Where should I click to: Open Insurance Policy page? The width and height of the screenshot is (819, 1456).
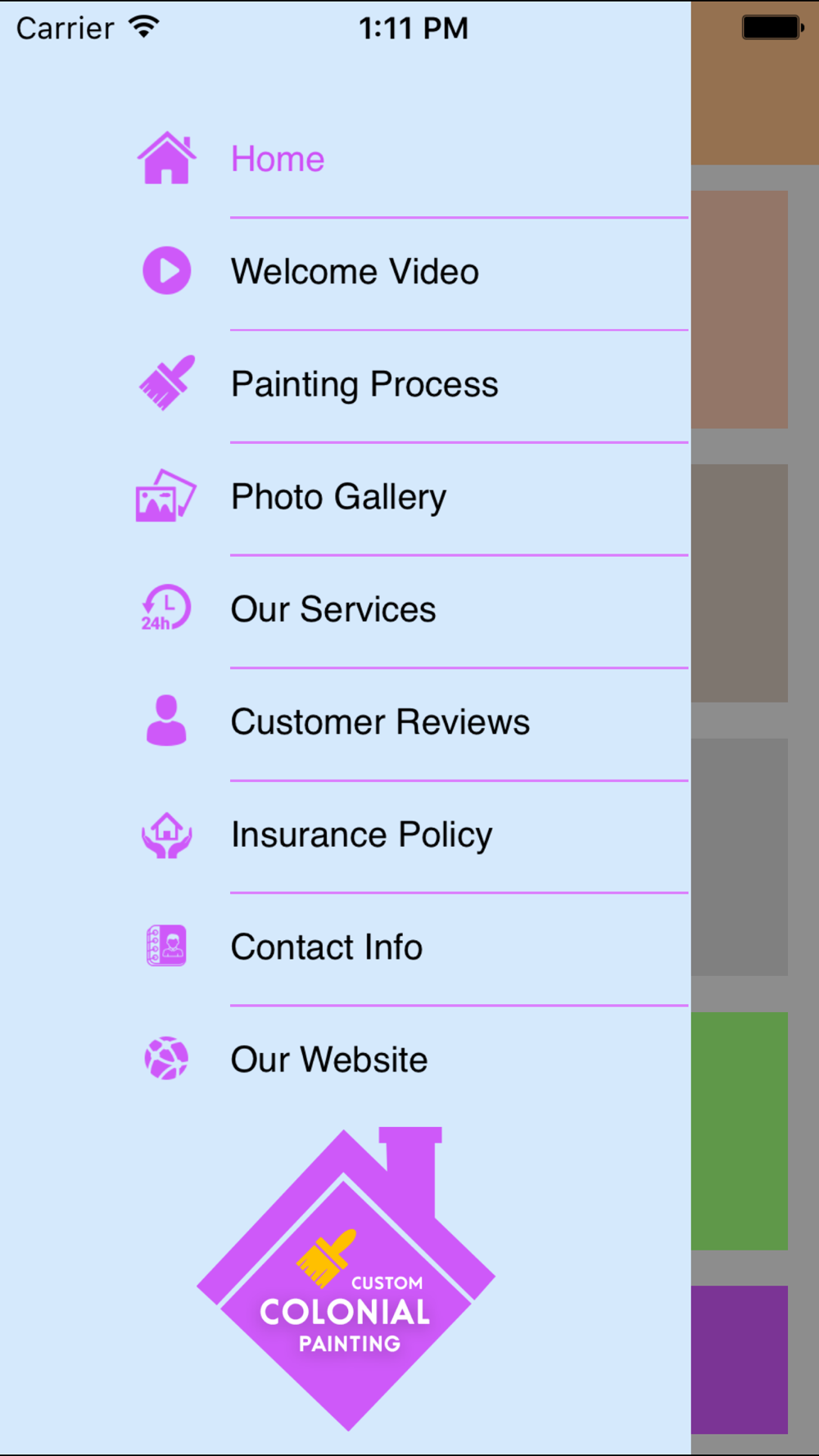point(345,834)
